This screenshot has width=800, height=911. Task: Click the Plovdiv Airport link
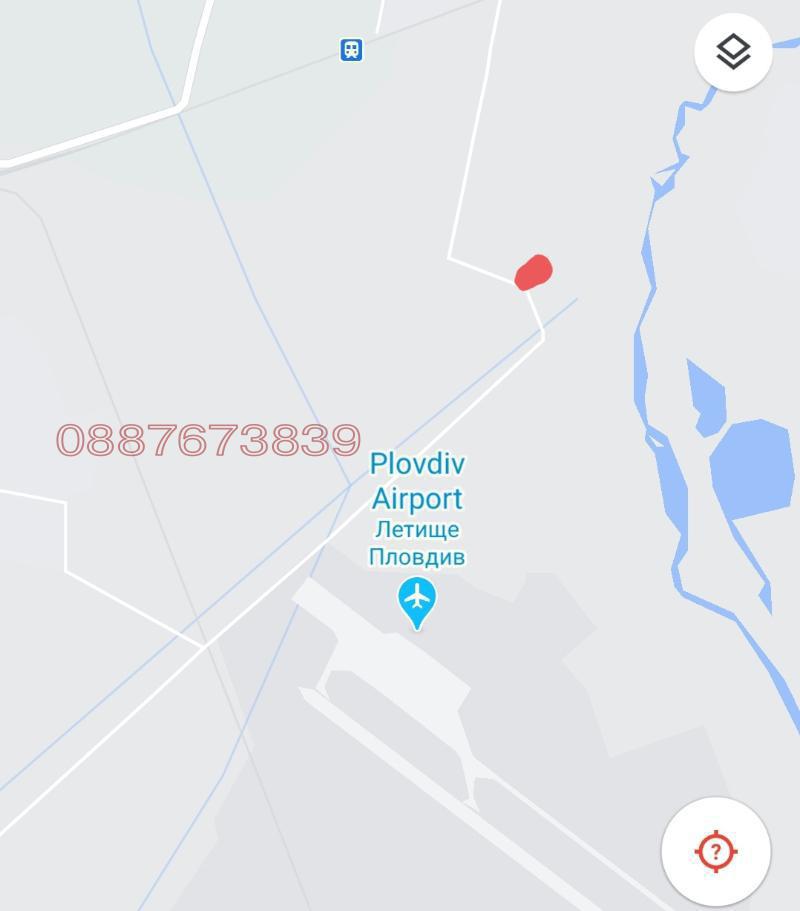pyautogui.click(x=420, y=481)
